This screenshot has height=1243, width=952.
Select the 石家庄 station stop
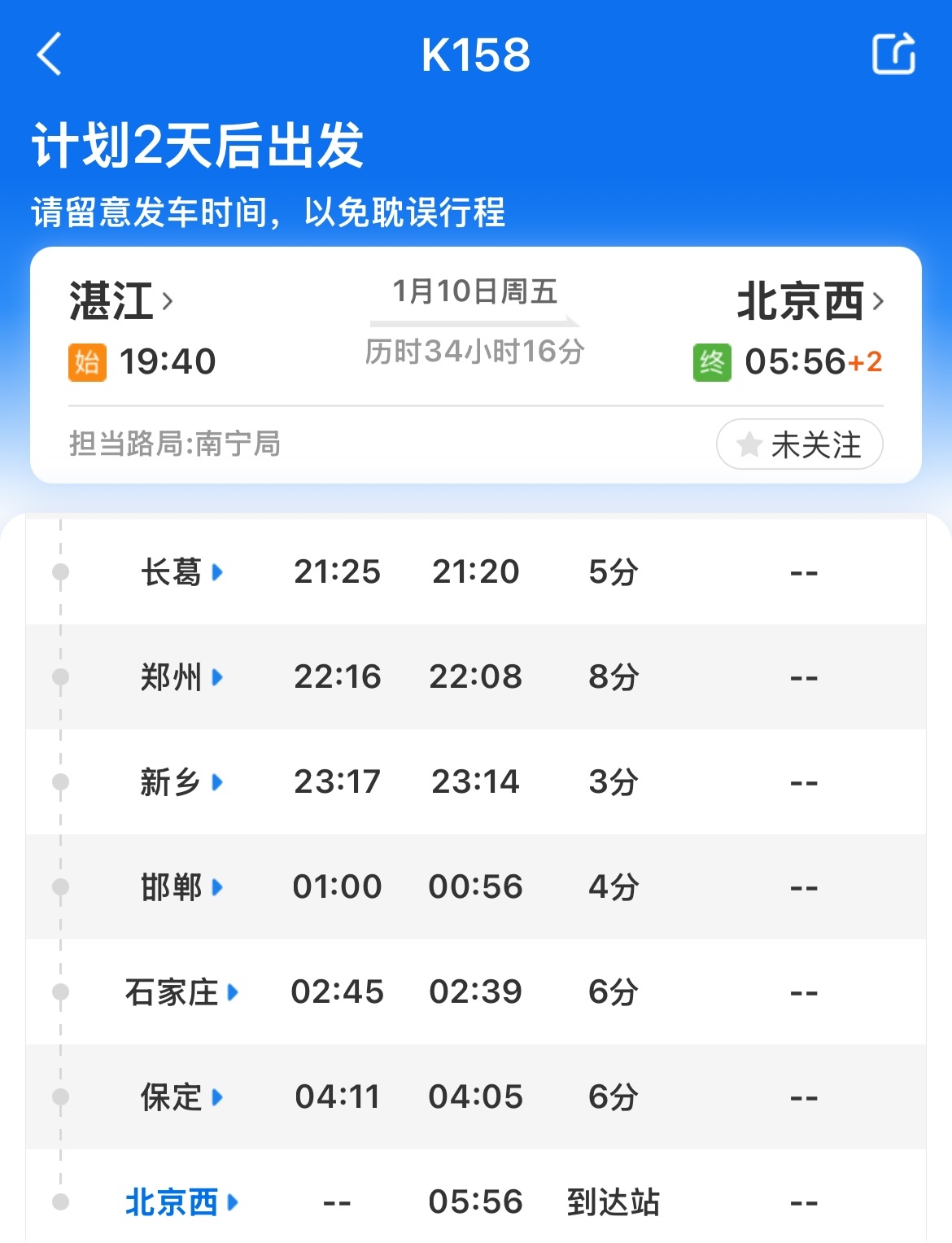(x=181, y=992)
